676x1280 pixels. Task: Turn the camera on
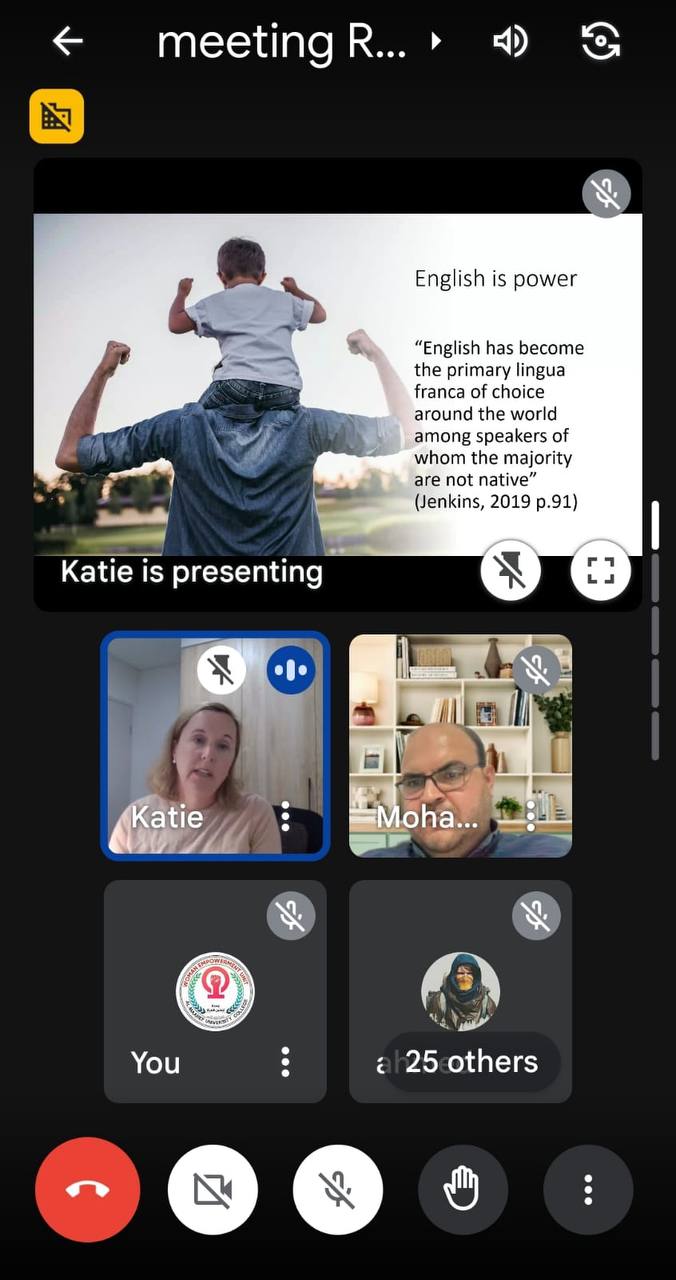point(212,1190)
